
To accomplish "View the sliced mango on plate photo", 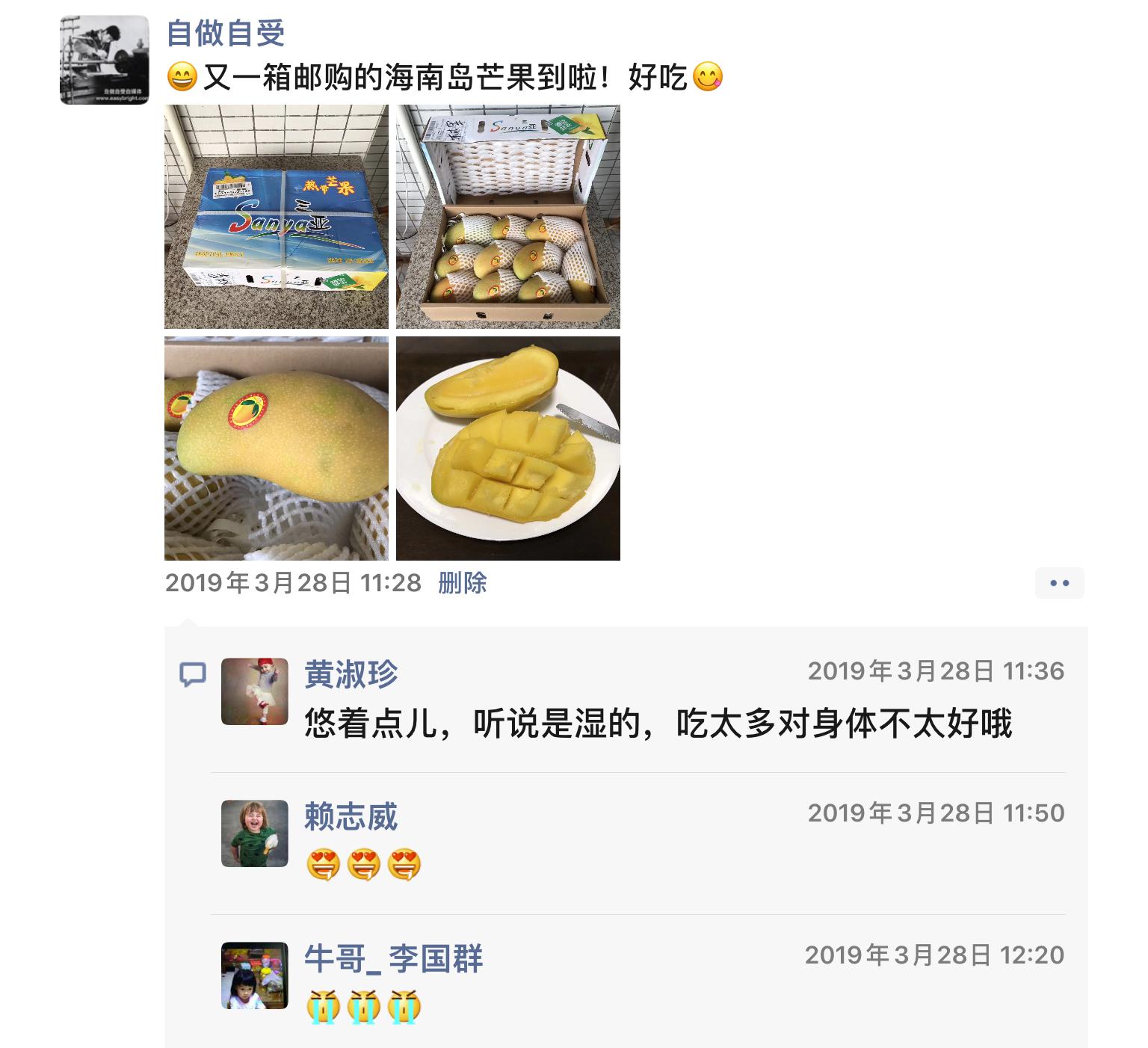I will coord(507,448).
